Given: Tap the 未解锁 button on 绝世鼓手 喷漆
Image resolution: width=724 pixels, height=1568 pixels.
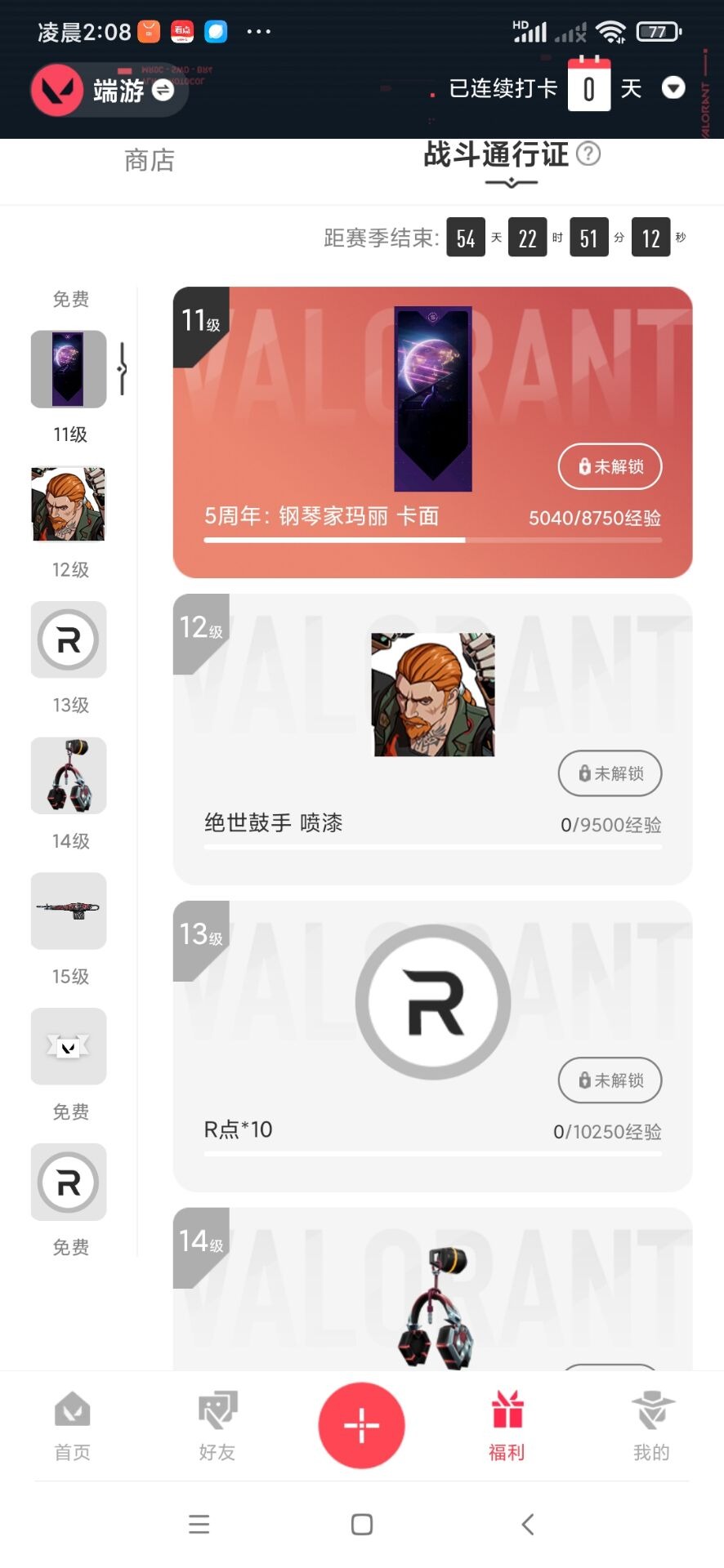Looking at the screenshot, I should 610,773.
